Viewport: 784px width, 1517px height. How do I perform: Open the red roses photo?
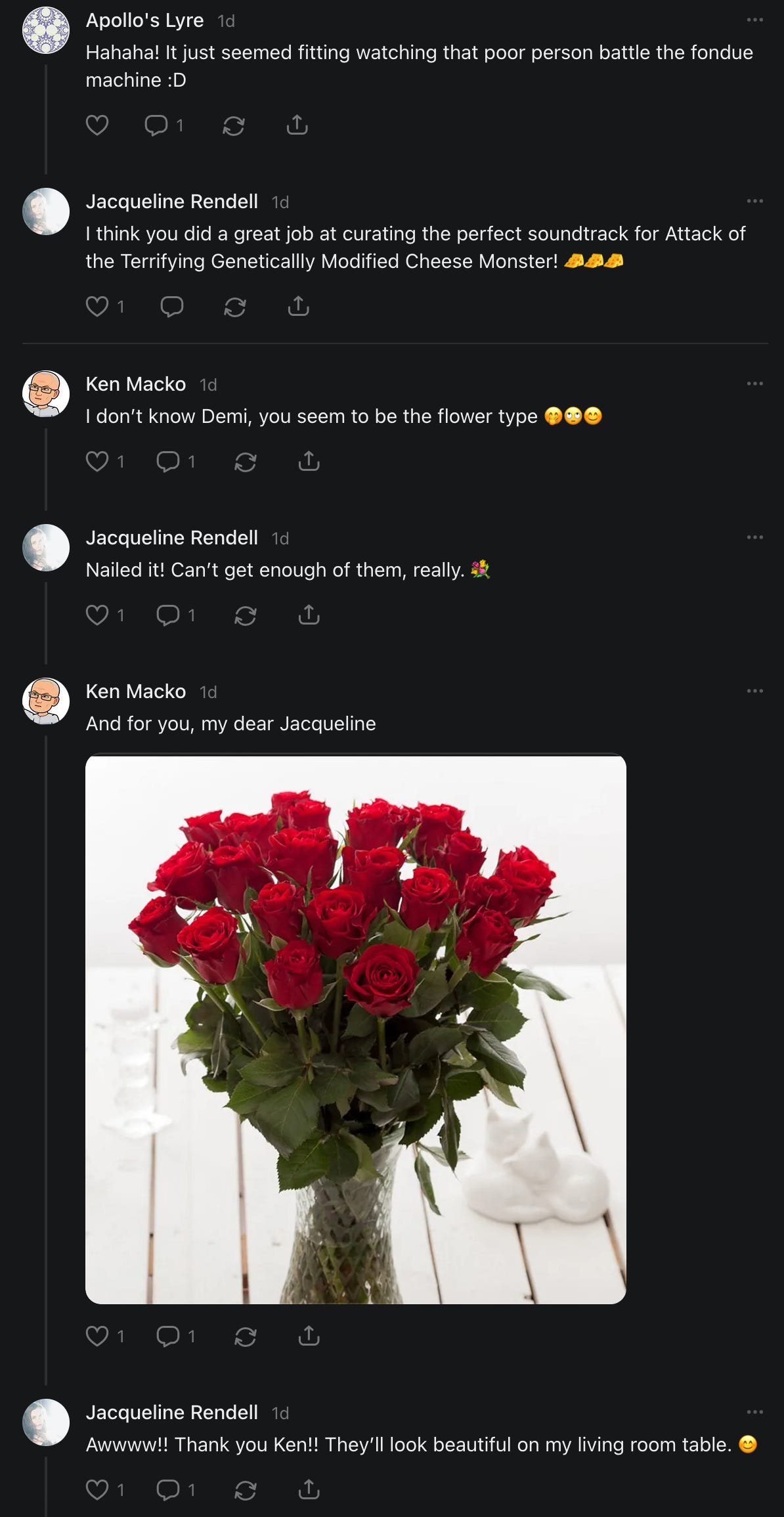(x=355, y=1029)
